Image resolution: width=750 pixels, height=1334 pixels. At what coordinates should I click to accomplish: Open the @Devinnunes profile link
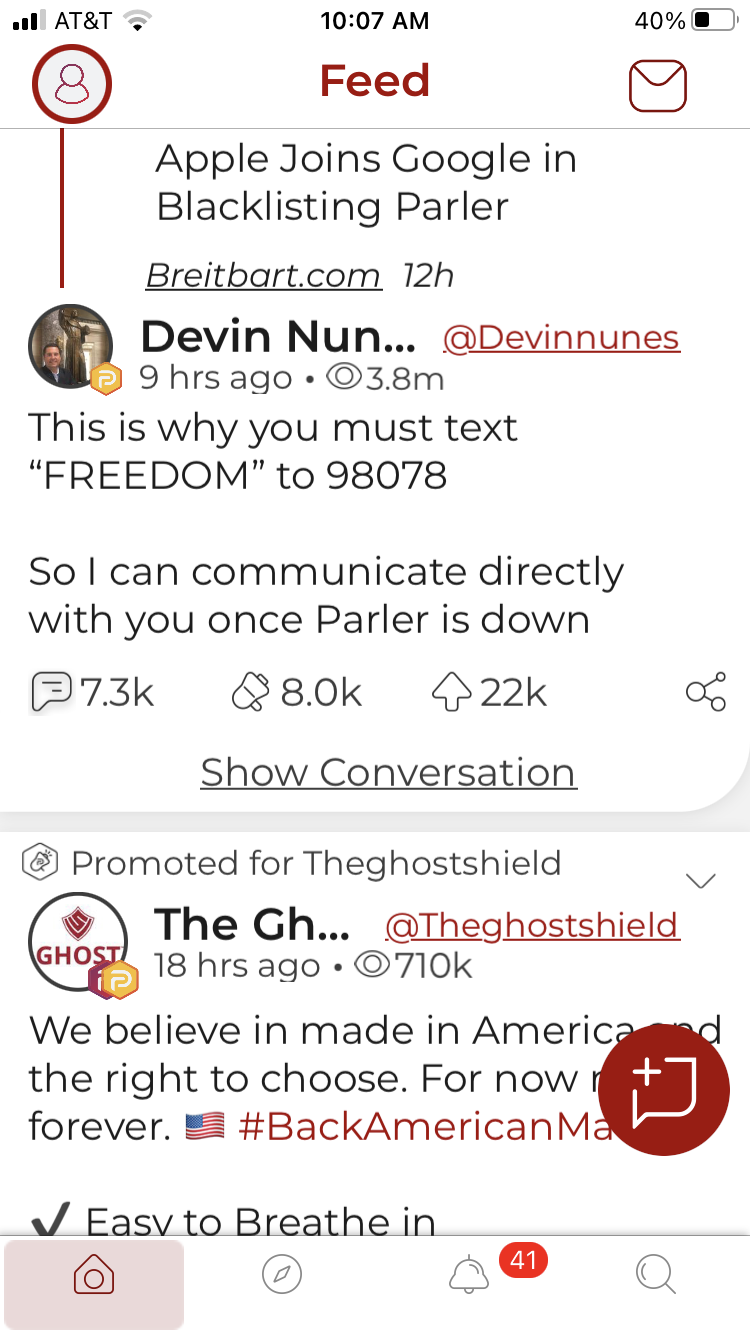561,338
